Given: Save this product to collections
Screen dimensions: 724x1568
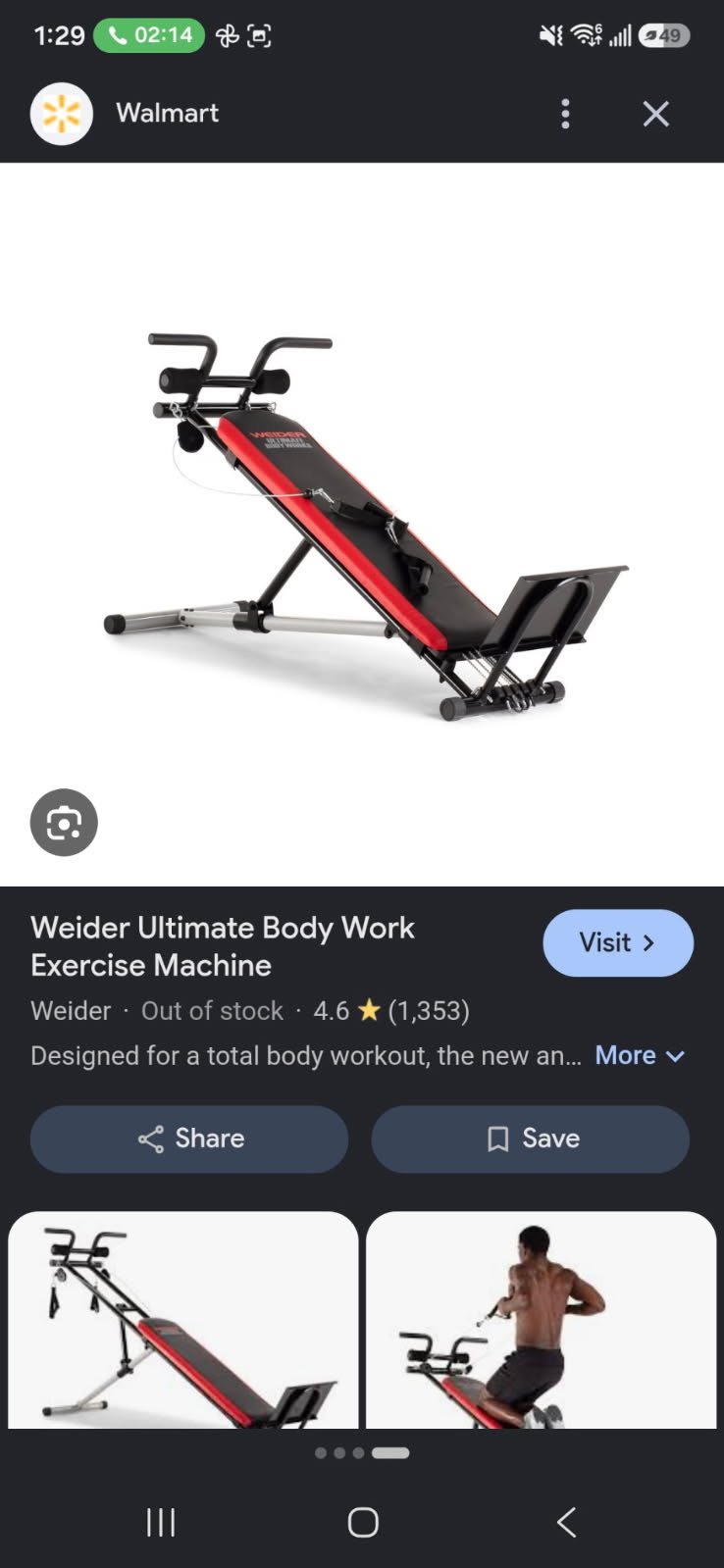Looking at the screenshot, I should 530,1138.
